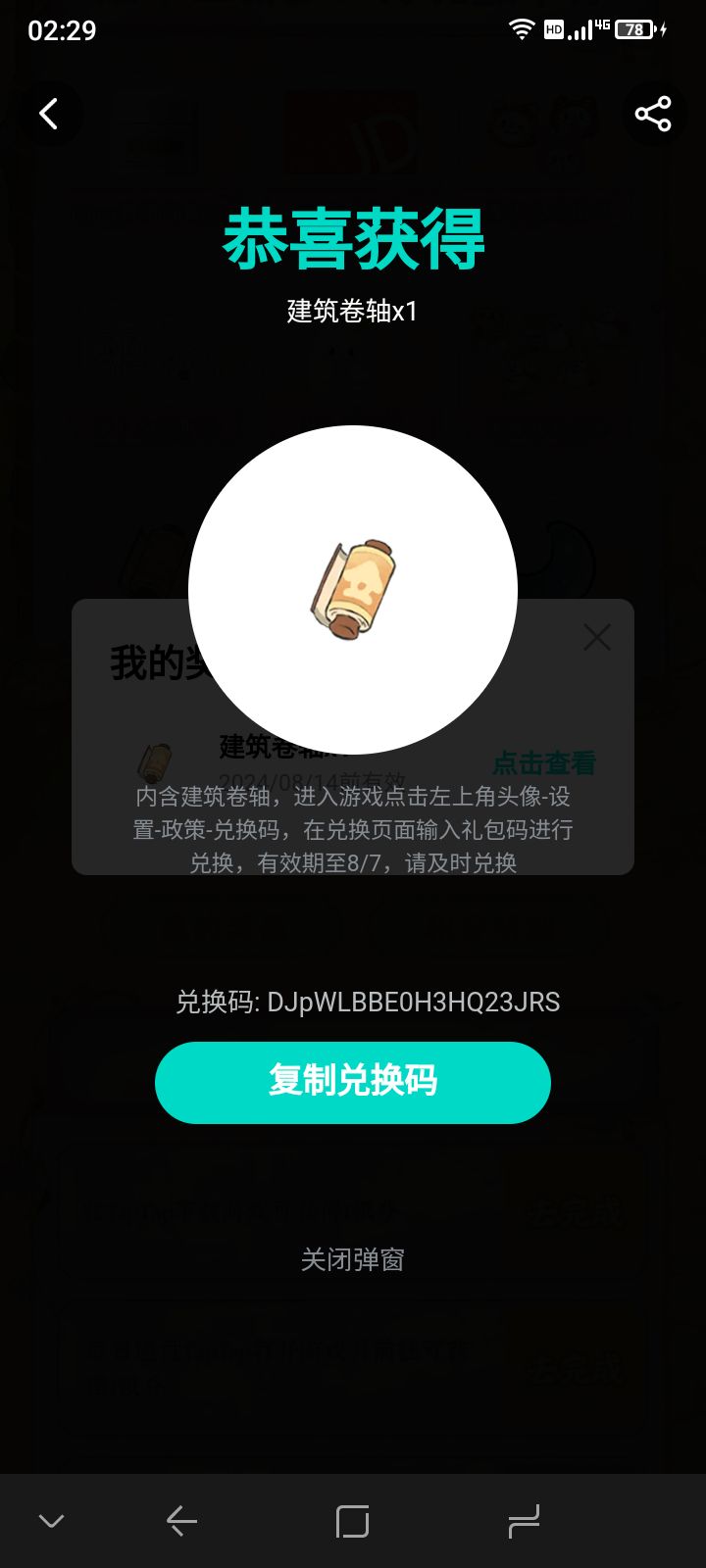Screen dimensions: 706x1568
Task: Tap the navigation back arrow at screen bottom
Action: [180, 1521]
